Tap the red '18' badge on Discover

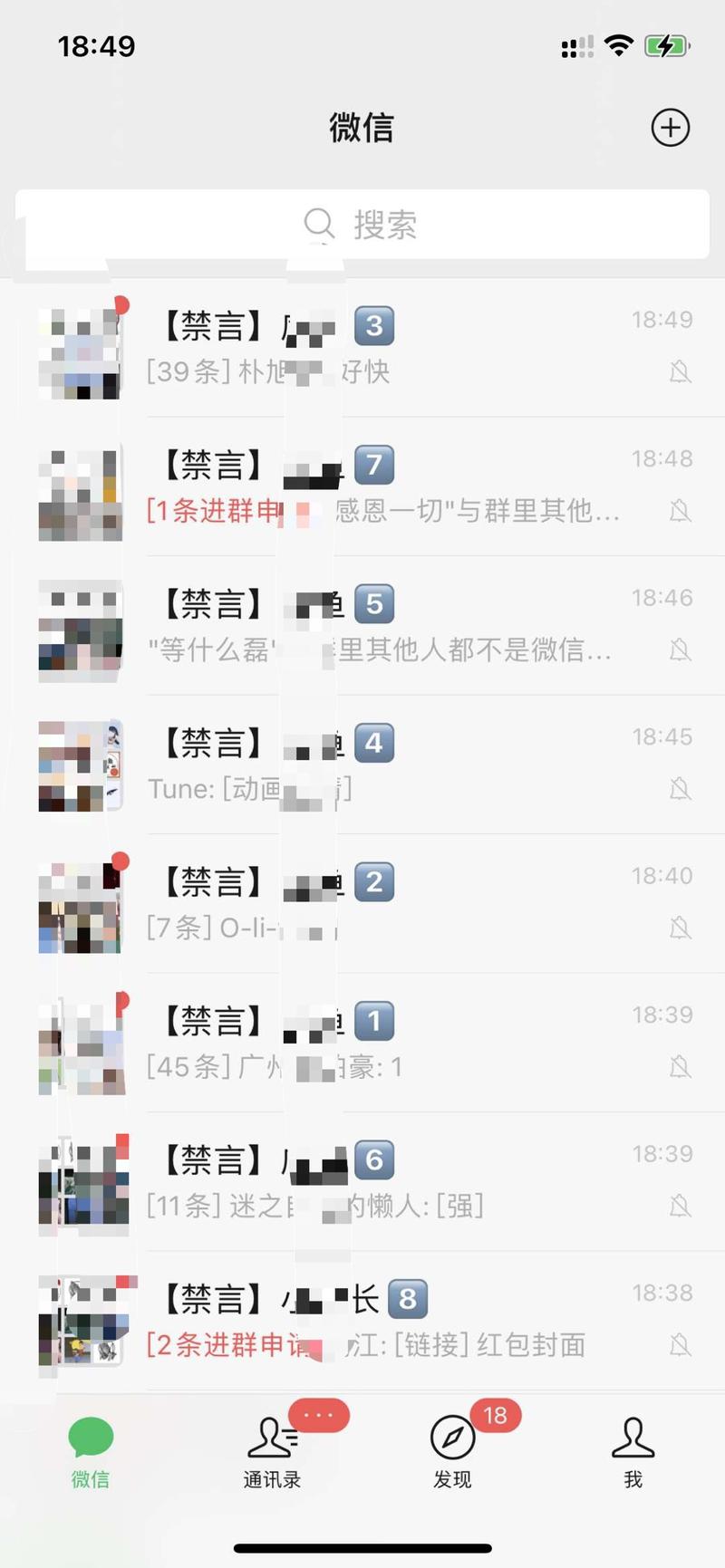tap(494, 1416)
